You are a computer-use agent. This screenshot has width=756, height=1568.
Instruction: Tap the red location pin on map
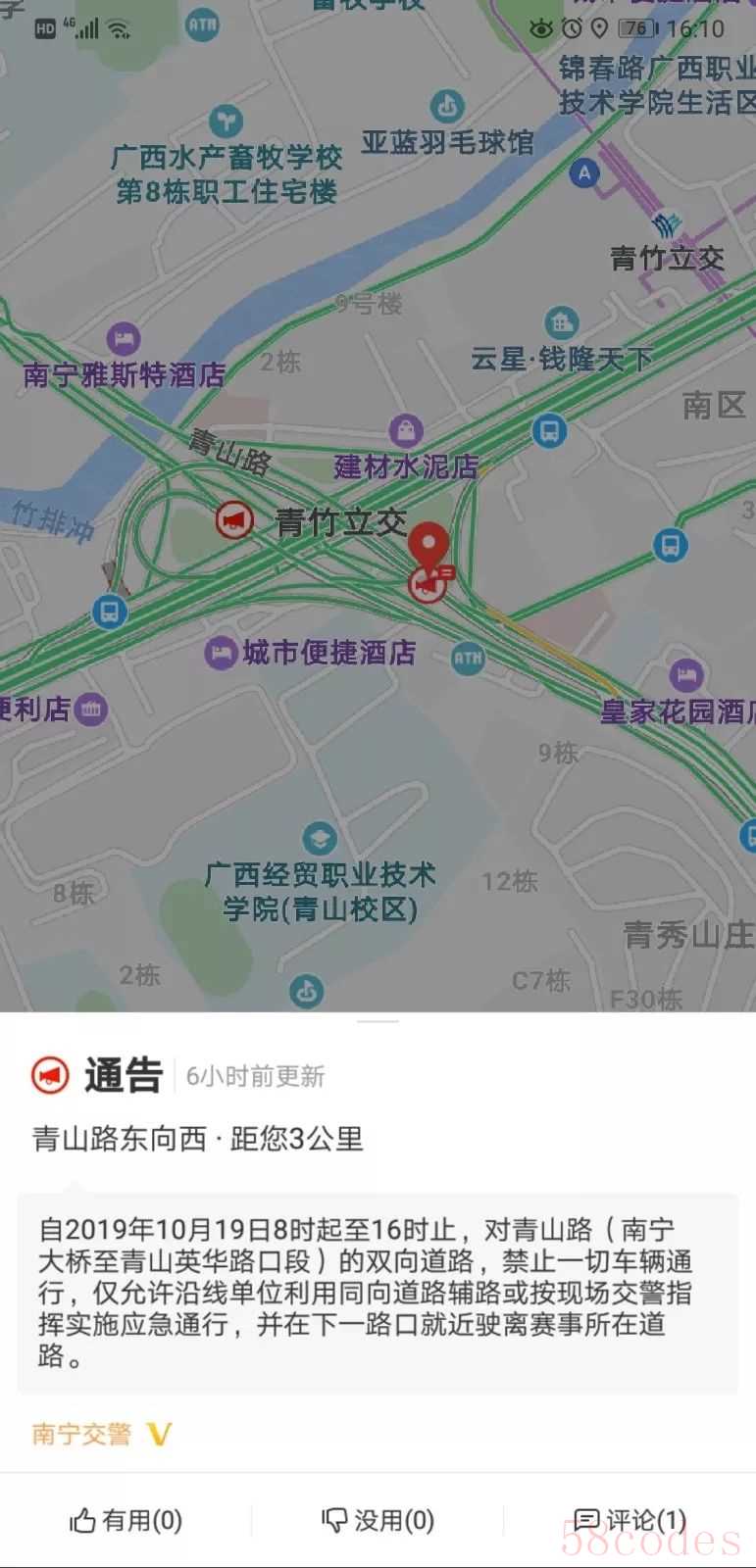428,545
